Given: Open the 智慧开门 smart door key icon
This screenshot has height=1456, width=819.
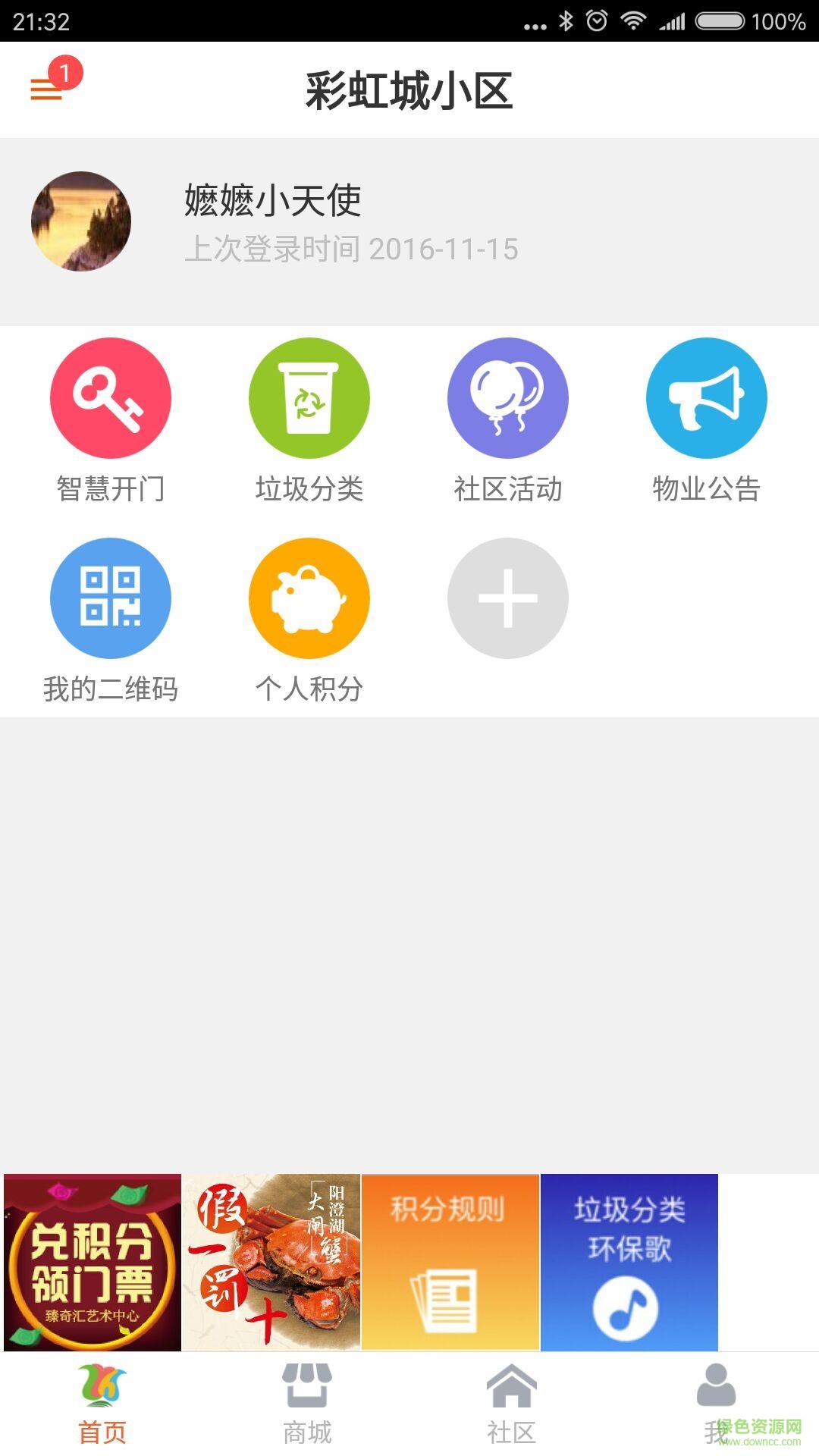Looking at the screenshot, I should pyautogui.click(x=109, y=397).
